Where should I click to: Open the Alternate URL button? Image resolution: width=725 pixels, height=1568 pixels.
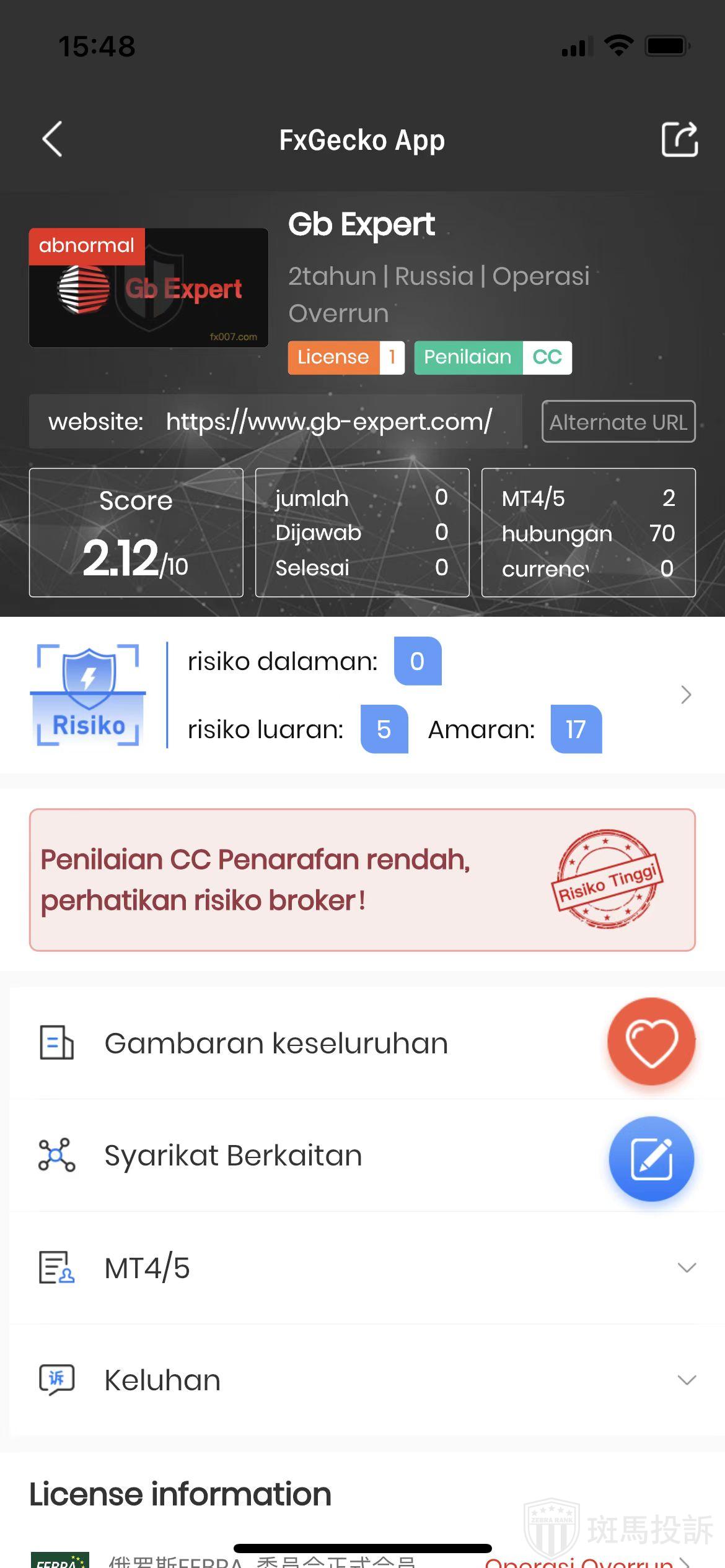(618, 422)
